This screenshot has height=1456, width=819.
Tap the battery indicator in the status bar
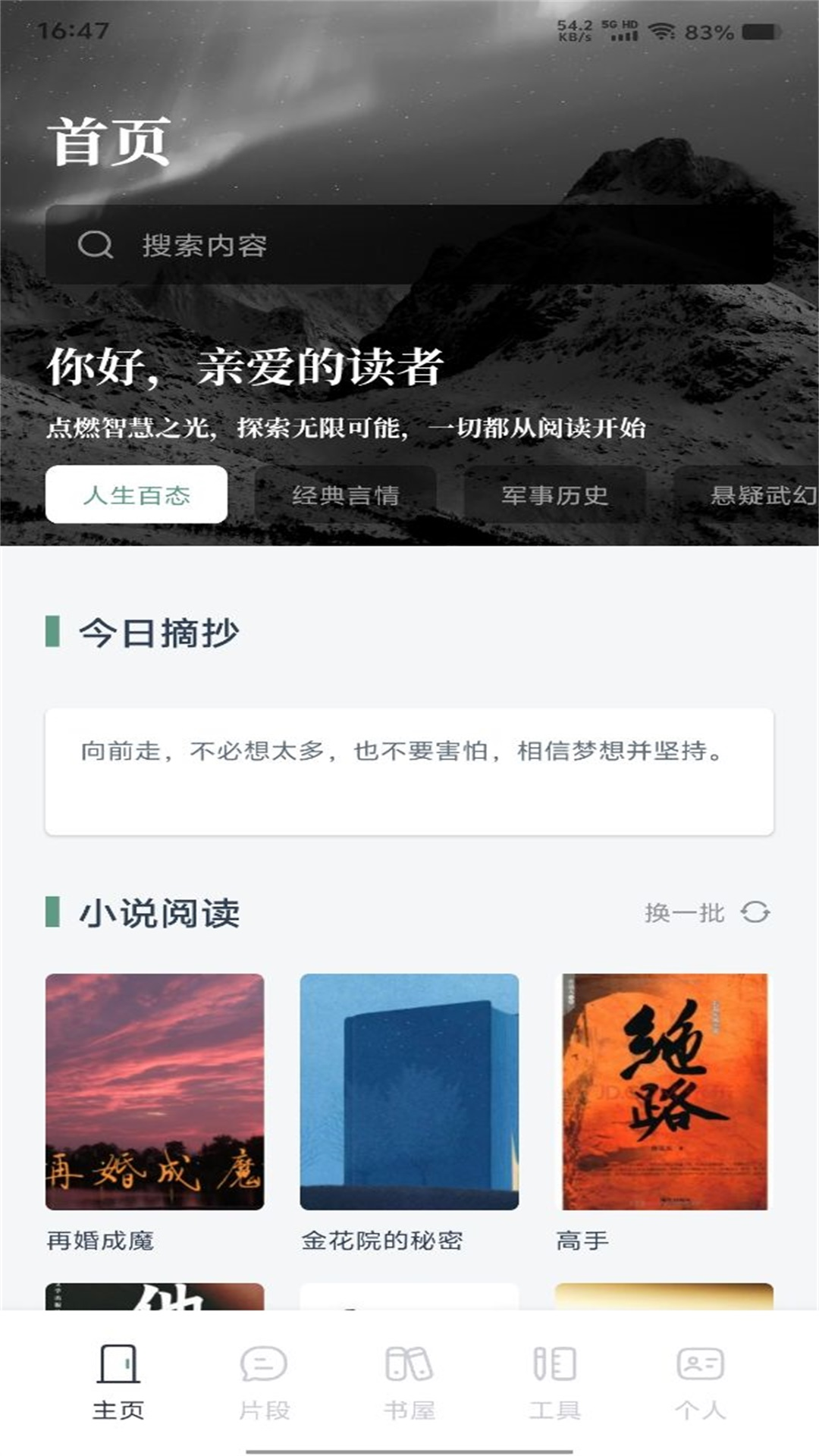pyautogui.click(x=751, y=32)
